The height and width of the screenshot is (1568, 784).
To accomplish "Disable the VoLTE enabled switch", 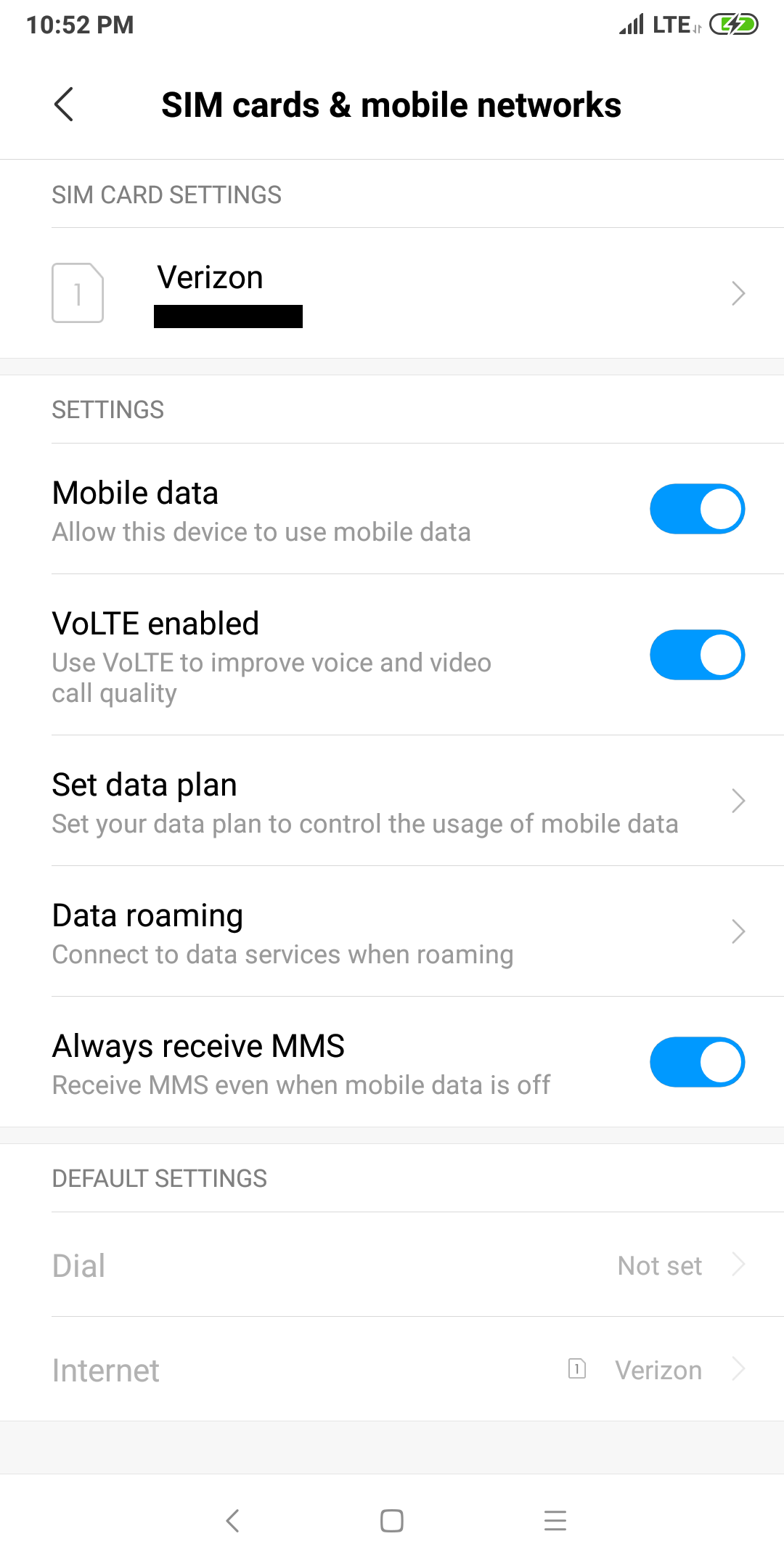I will coord(697,655).
